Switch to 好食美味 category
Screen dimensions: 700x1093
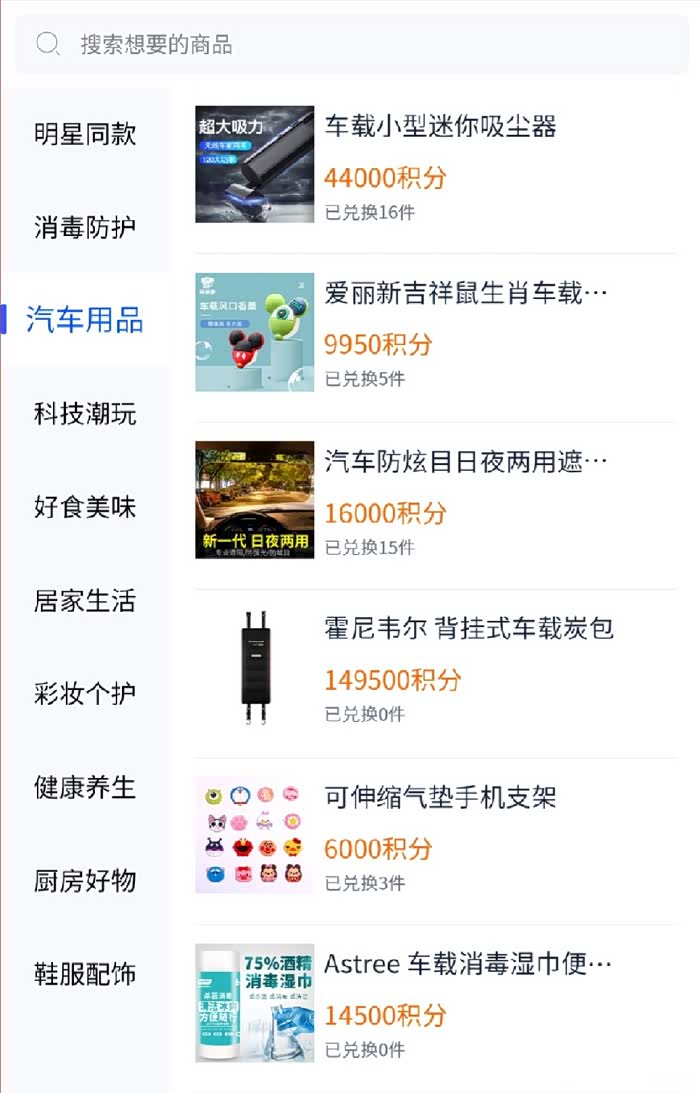[85, 507]
